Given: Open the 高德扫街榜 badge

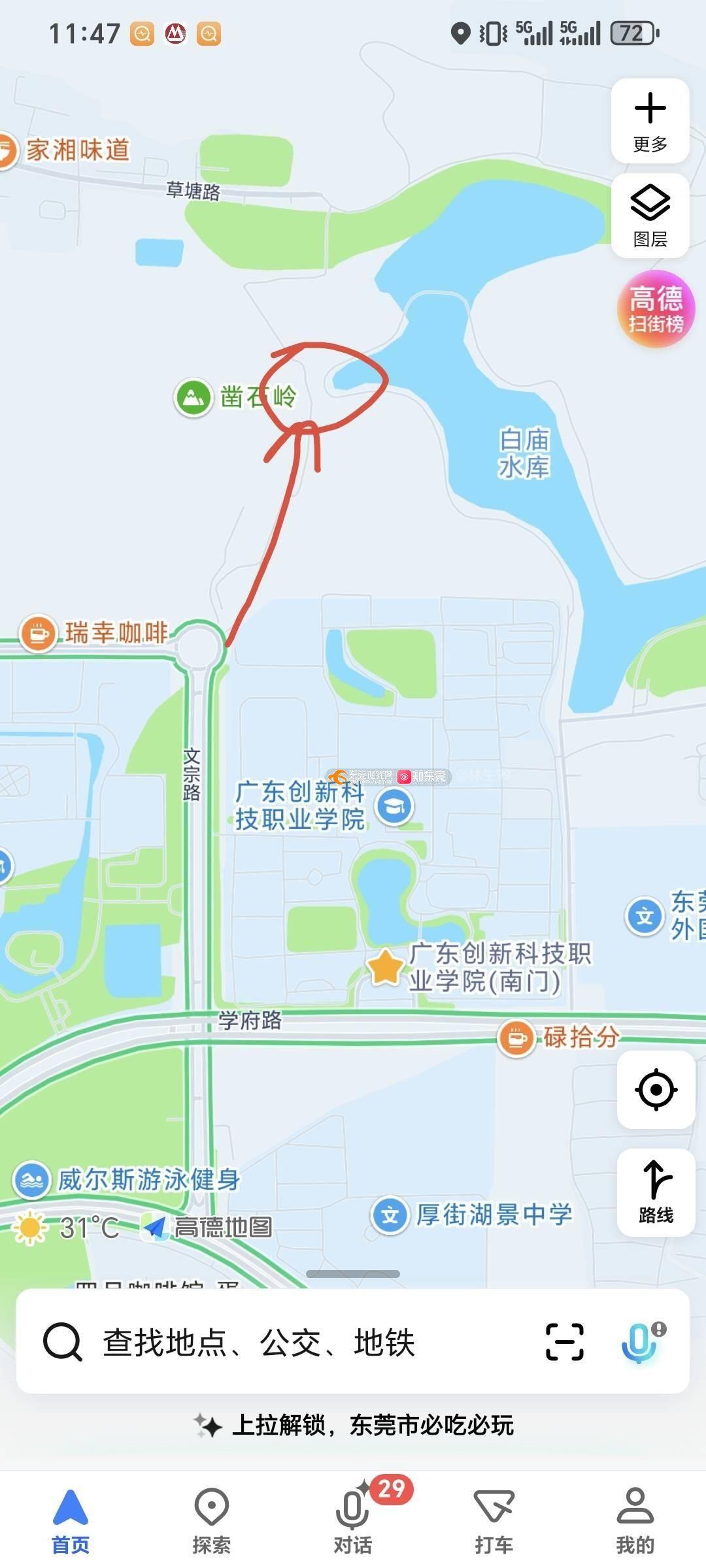Looking at the screenshot, I should [656, 309].
